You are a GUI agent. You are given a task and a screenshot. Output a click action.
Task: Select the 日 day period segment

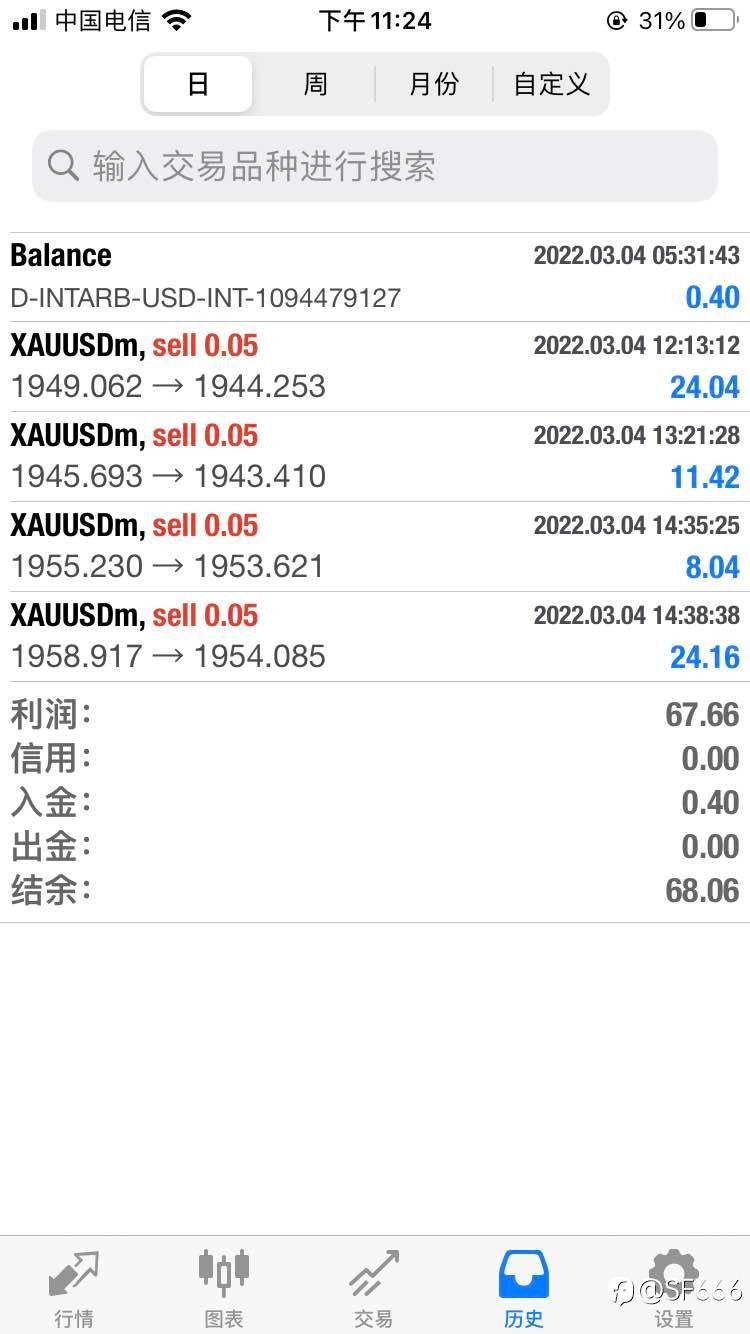tap(198, 84)
